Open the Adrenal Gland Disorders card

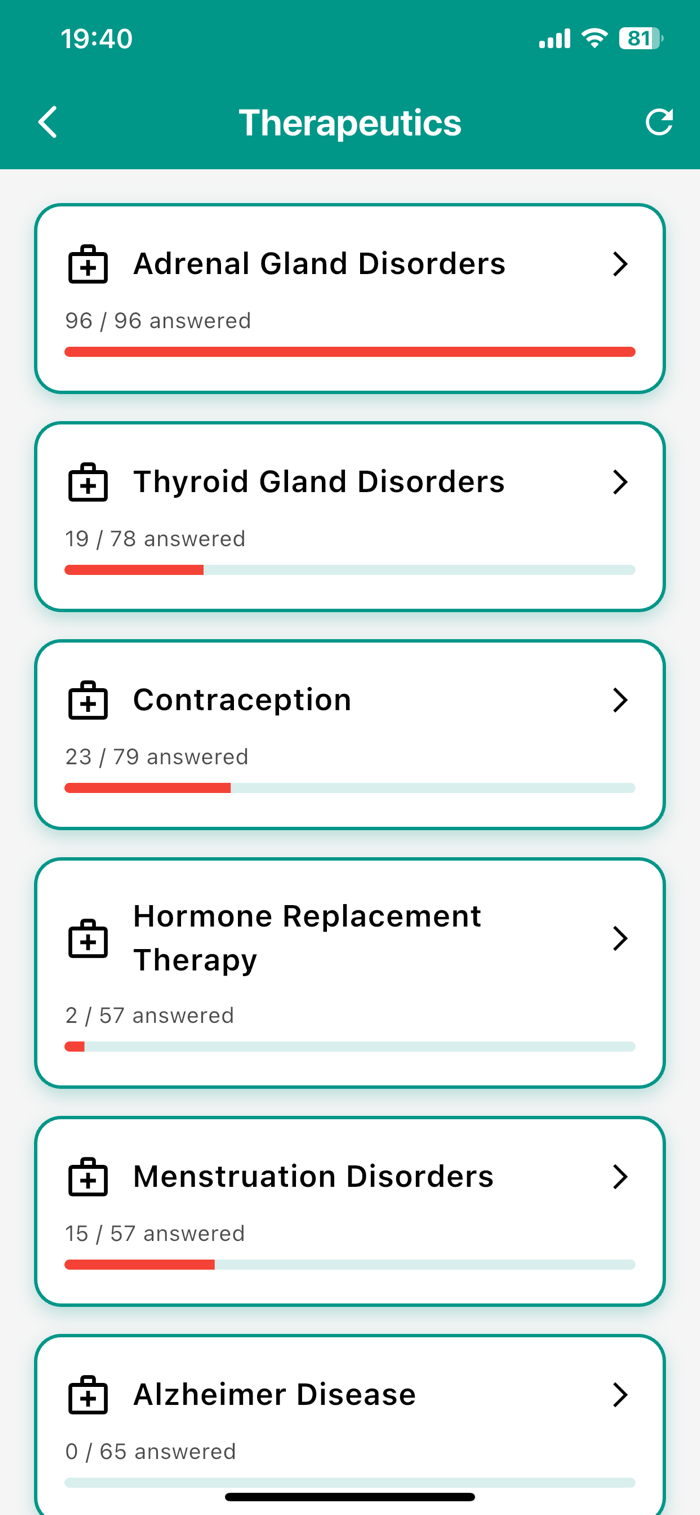349,298
